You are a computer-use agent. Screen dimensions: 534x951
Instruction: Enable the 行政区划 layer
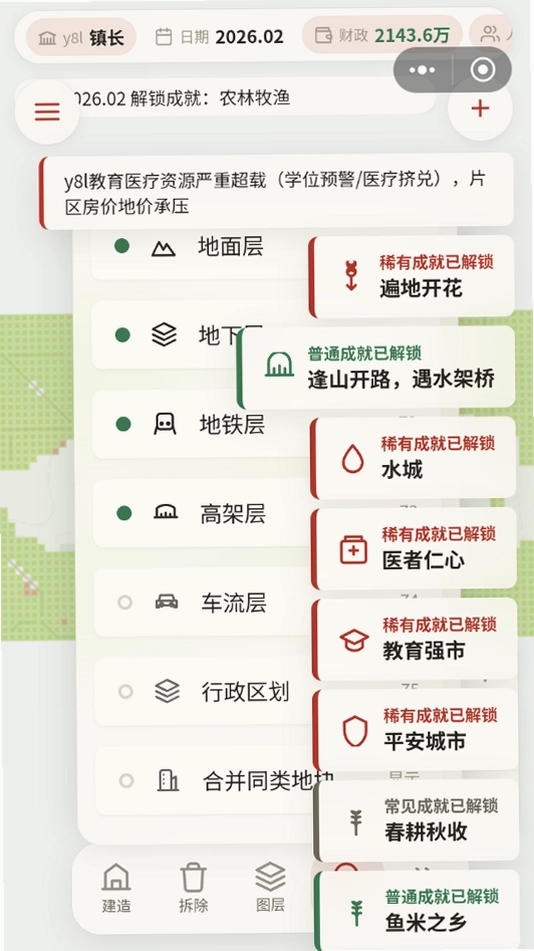[x=205, y=692]
